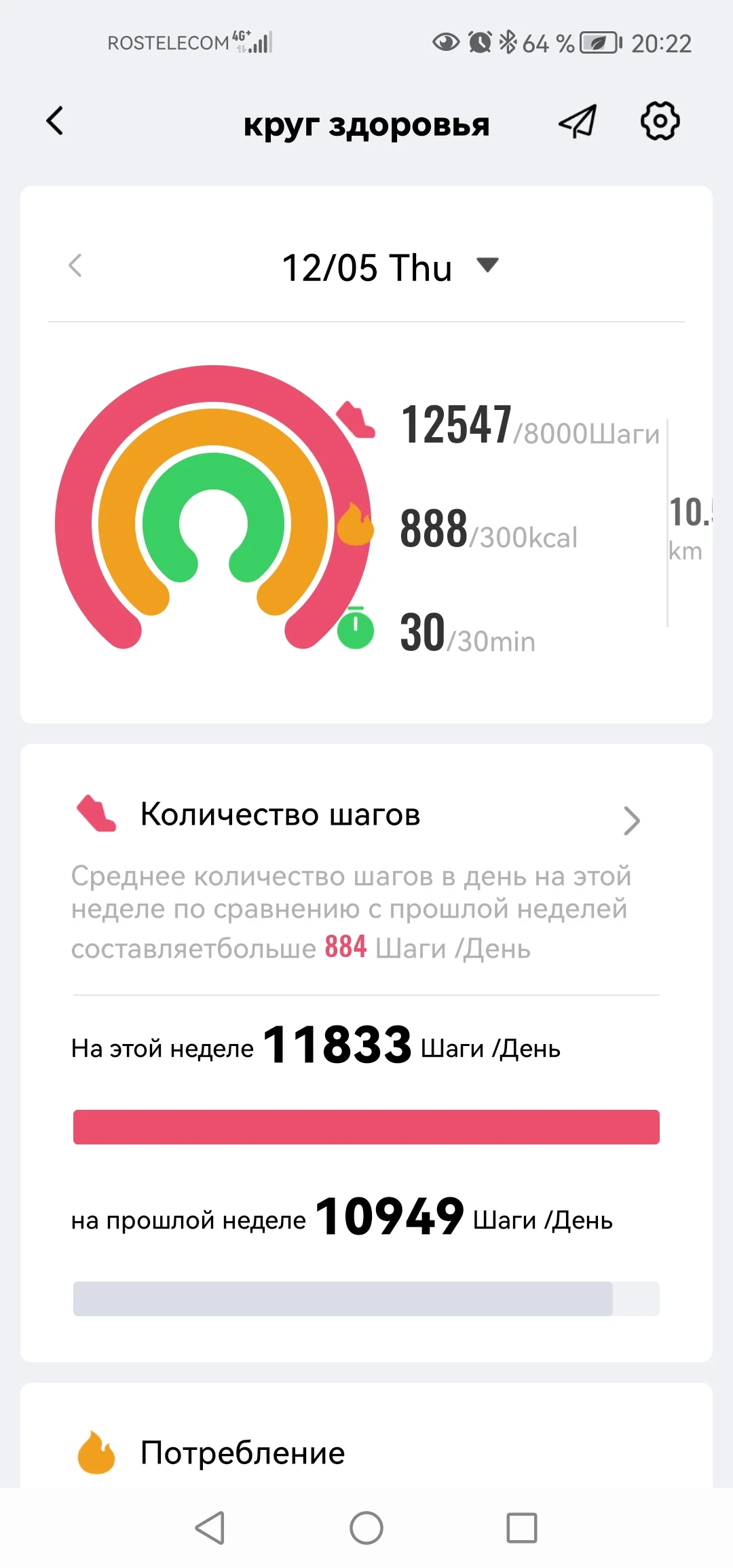
Task: Select the flame icon beside Потребление
Action: [96, 1453]
